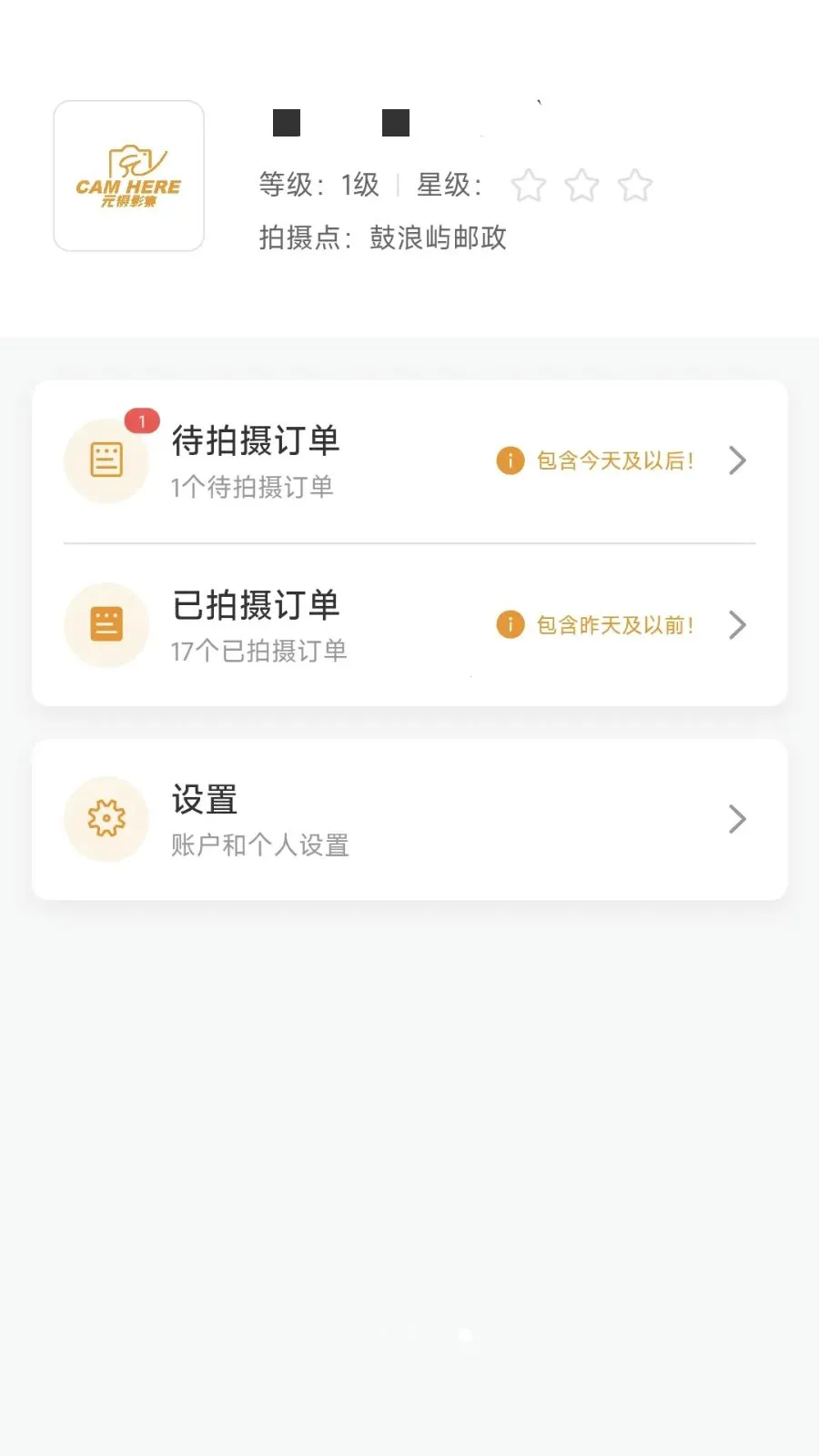
Task: Click the 待拍摄订单 list icon
Action: pos(106,460)
